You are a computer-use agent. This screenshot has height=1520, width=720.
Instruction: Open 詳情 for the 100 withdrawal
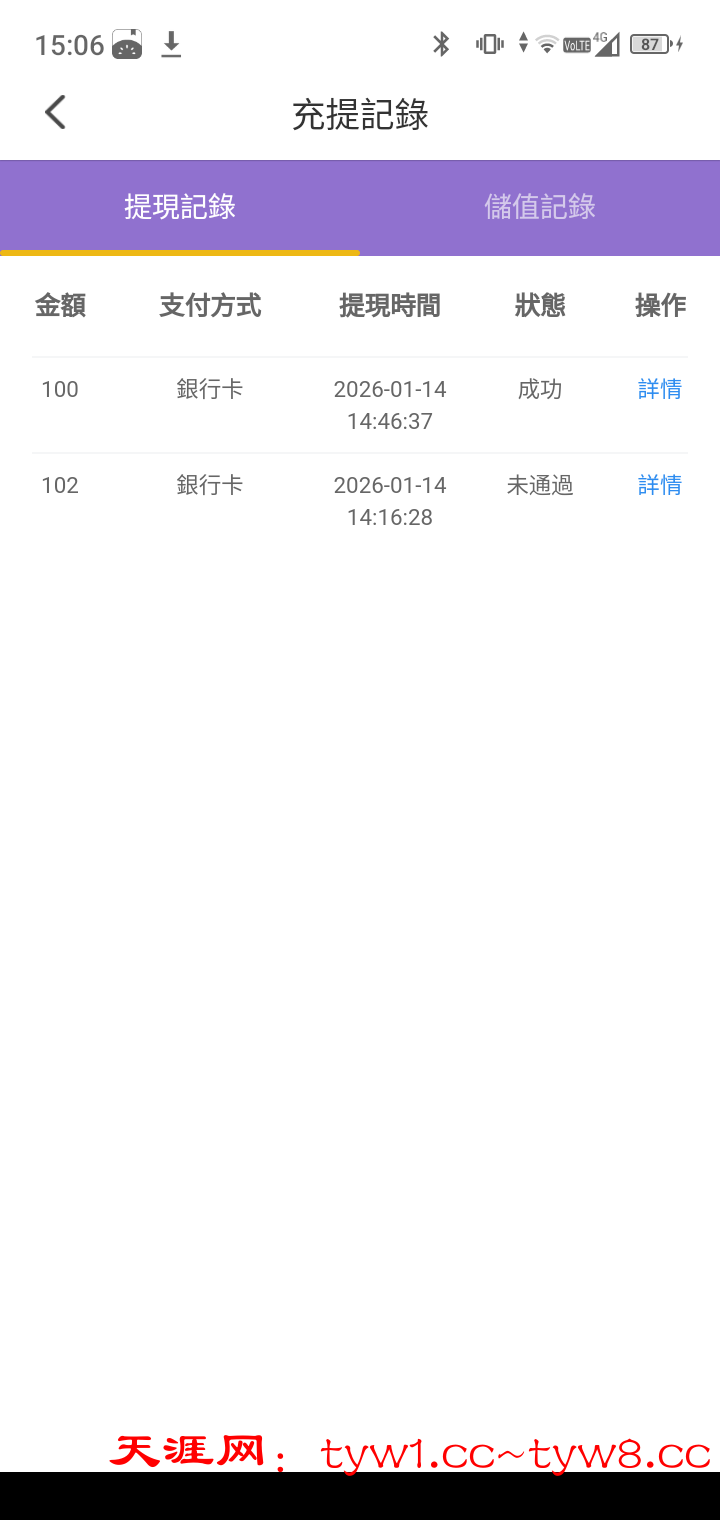pyautogui.click(x=660, y=389)
